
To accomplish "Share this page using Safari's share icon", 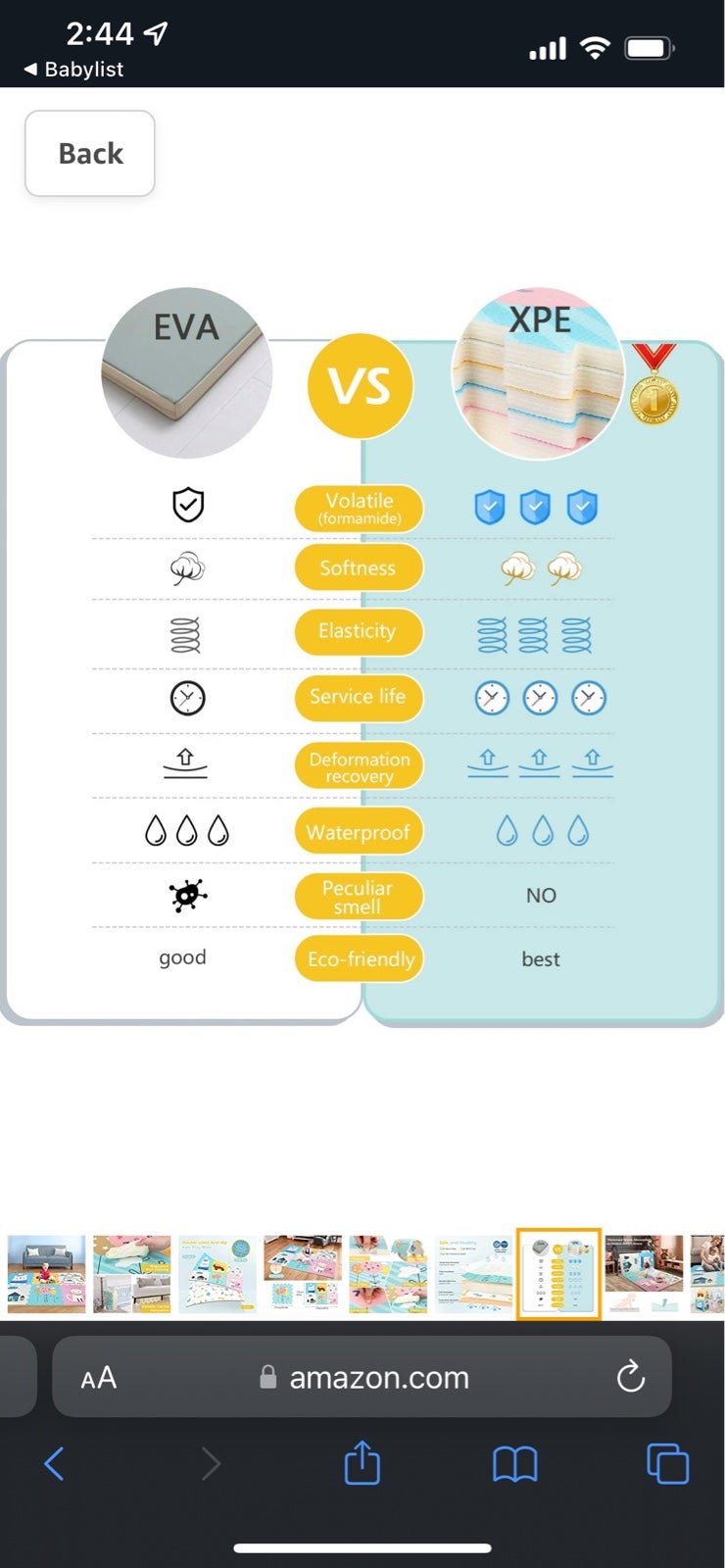I will [x=362, y=1462].
